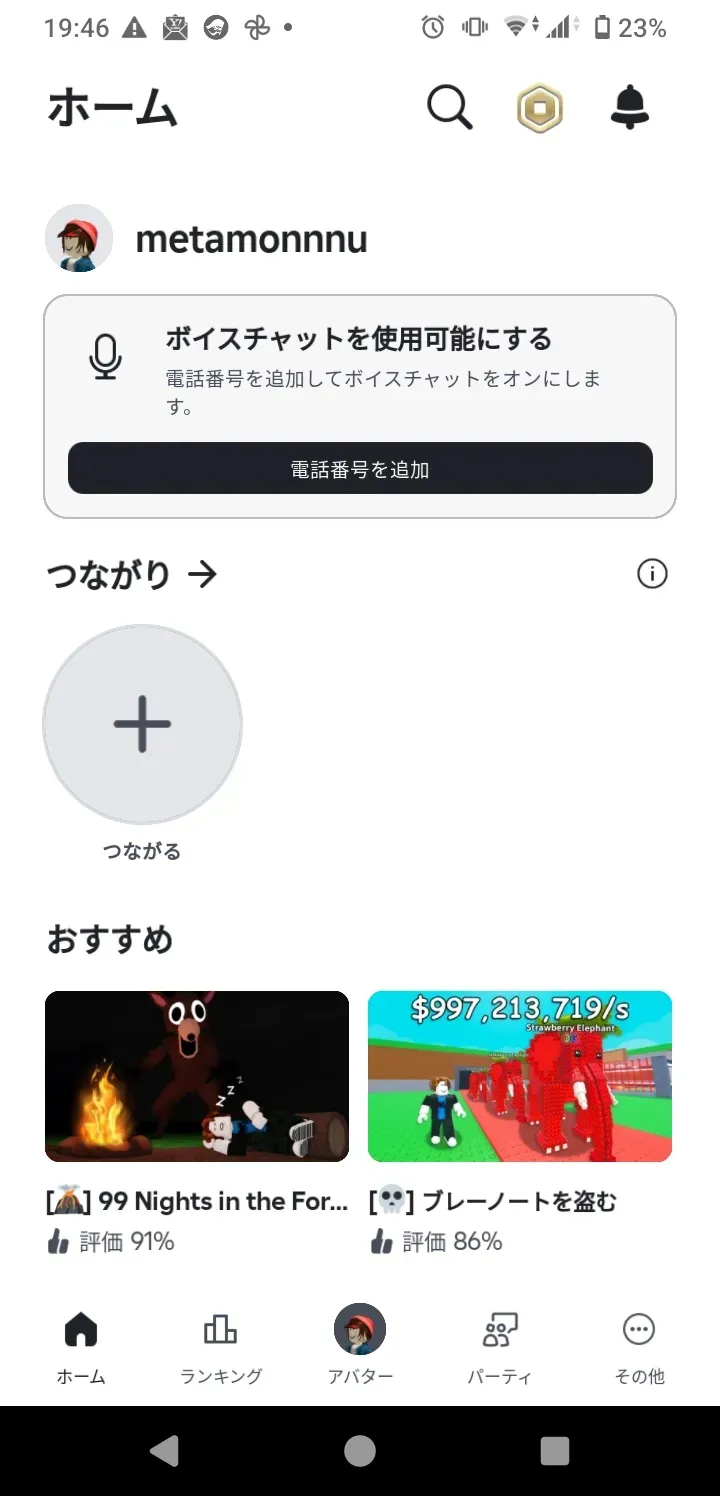720x1496 pixels.
Task: Tap the plus circle to add a connection
Action: click(x=142, y=724)
